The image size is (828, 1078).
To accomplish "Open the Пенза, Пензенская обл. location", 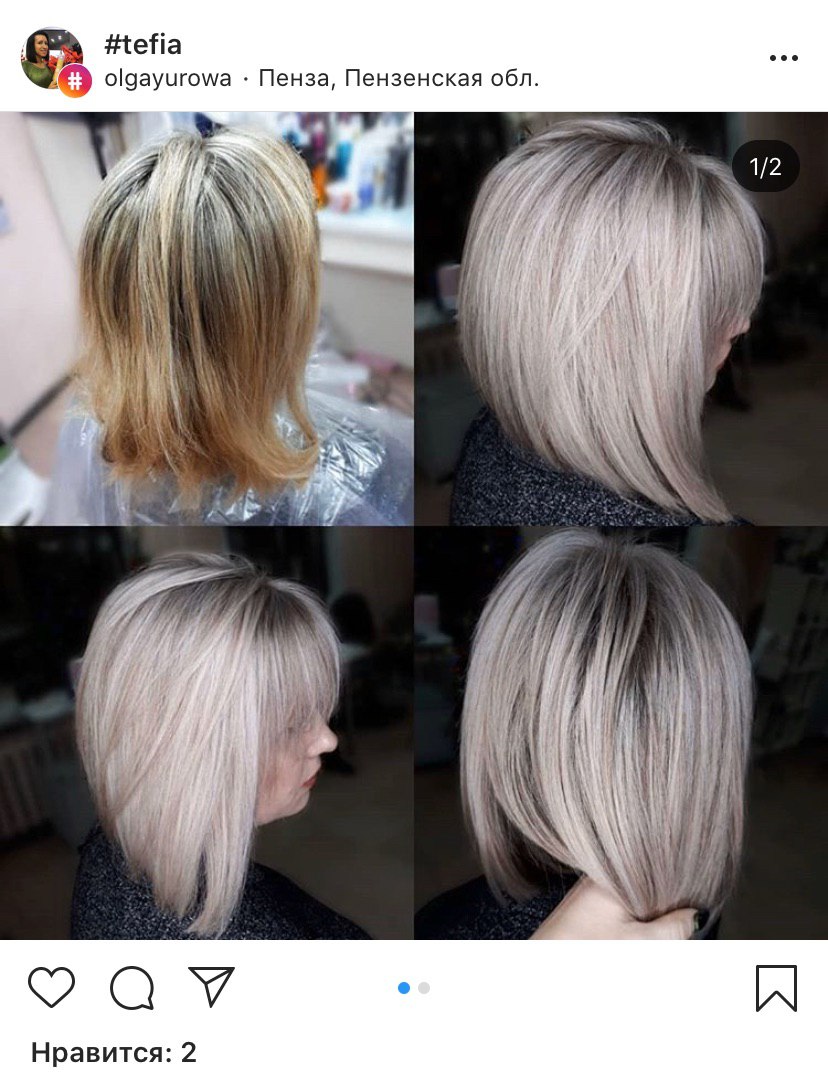I will point(398,78).
